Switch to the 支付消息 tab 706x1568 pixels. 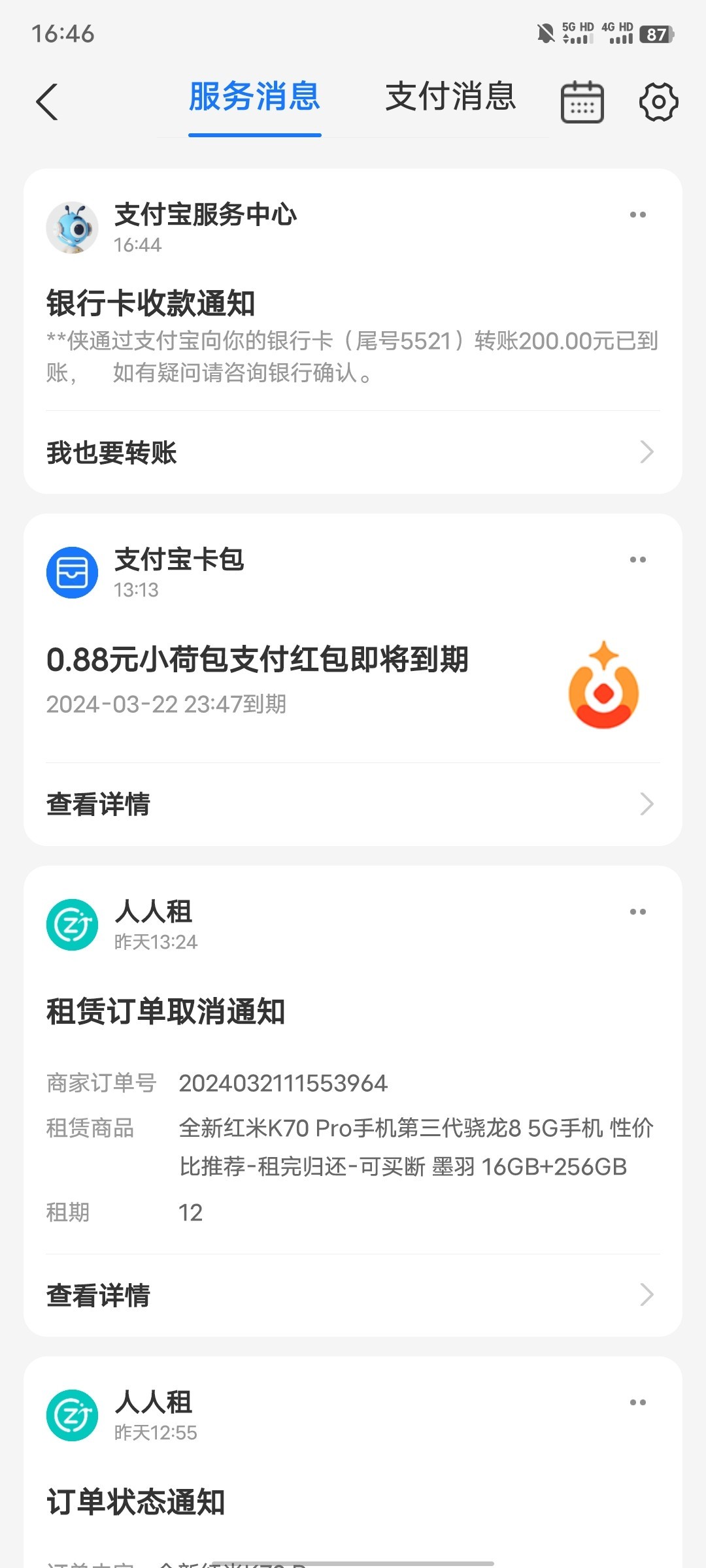pyautogui.click(x=450, y=97)
